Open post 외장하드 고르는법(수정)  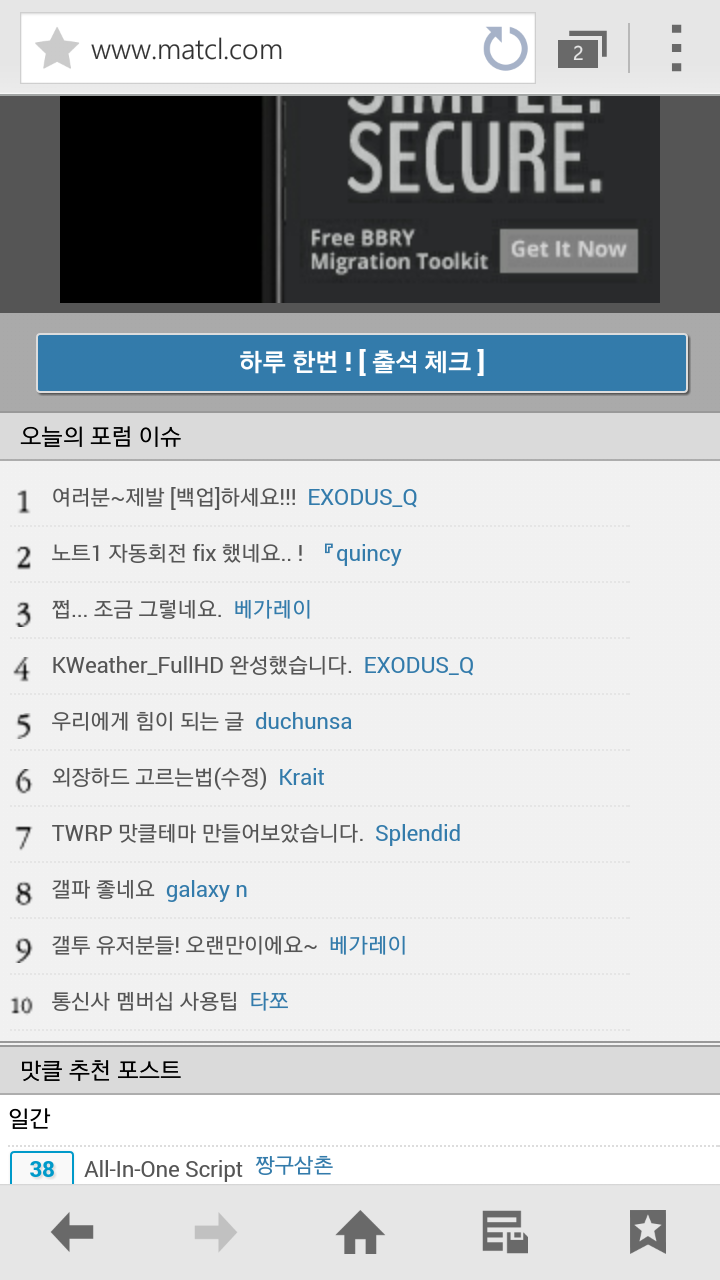[159, 778]
